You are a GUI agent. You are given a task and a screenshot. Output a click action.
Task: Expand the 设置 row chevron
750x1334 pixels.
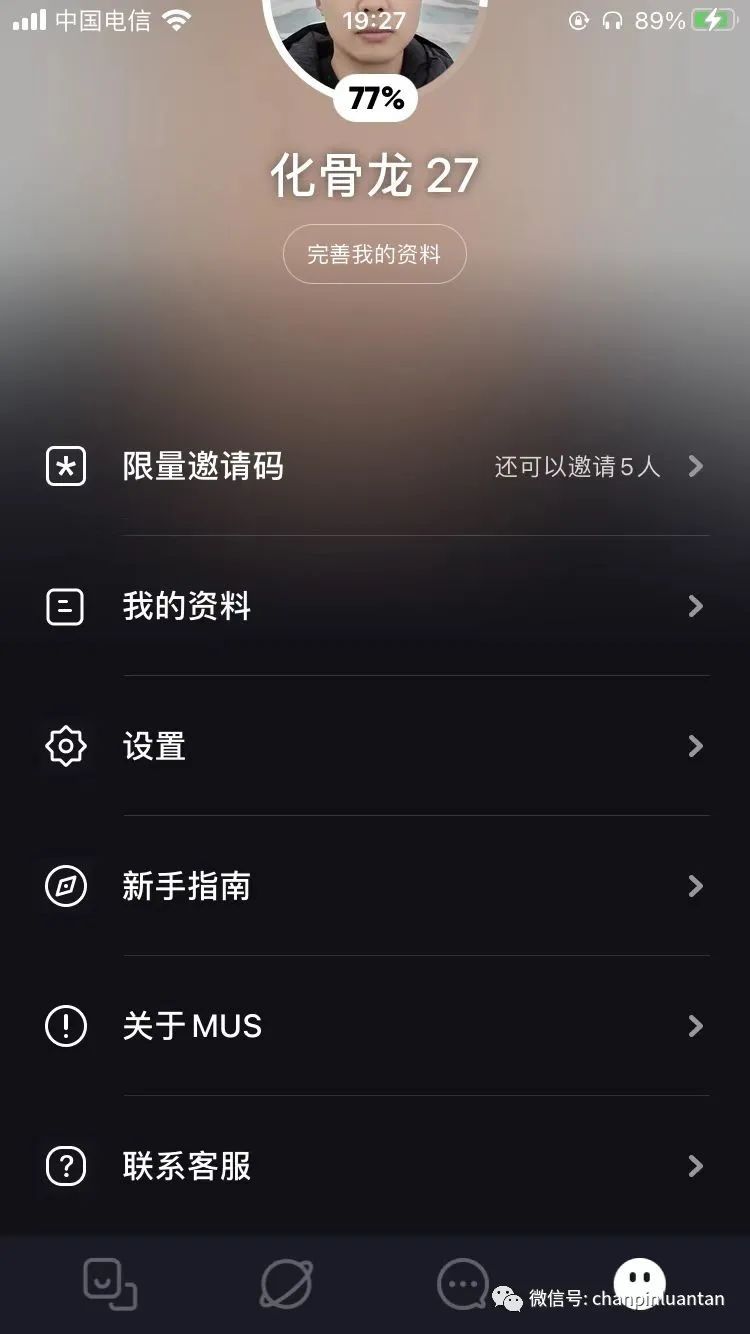point(695,746)
